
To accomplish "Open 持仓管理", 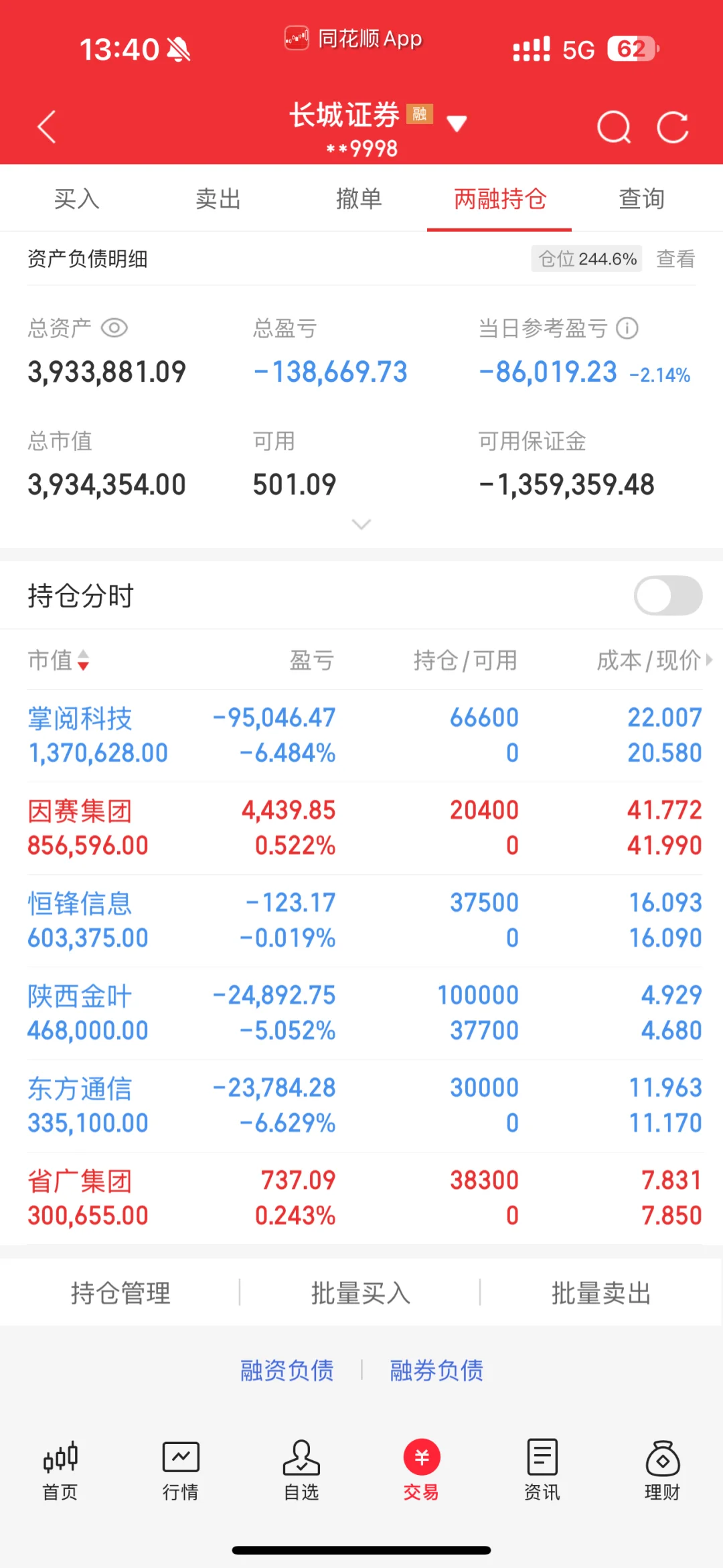I will tap(120, 1293).
